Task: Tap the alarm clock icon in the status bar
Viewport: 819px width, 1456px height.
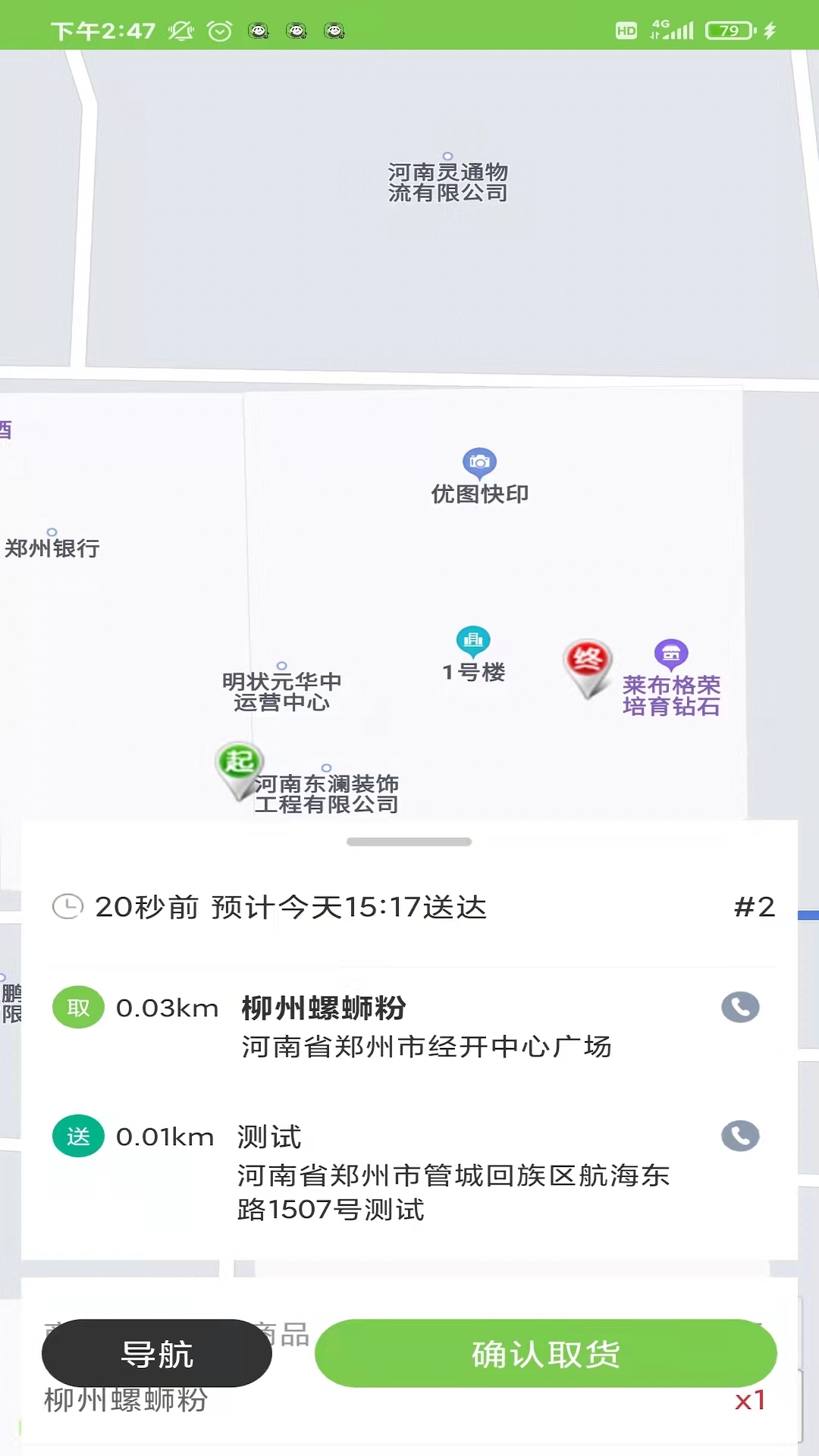Action: (219, 30)
